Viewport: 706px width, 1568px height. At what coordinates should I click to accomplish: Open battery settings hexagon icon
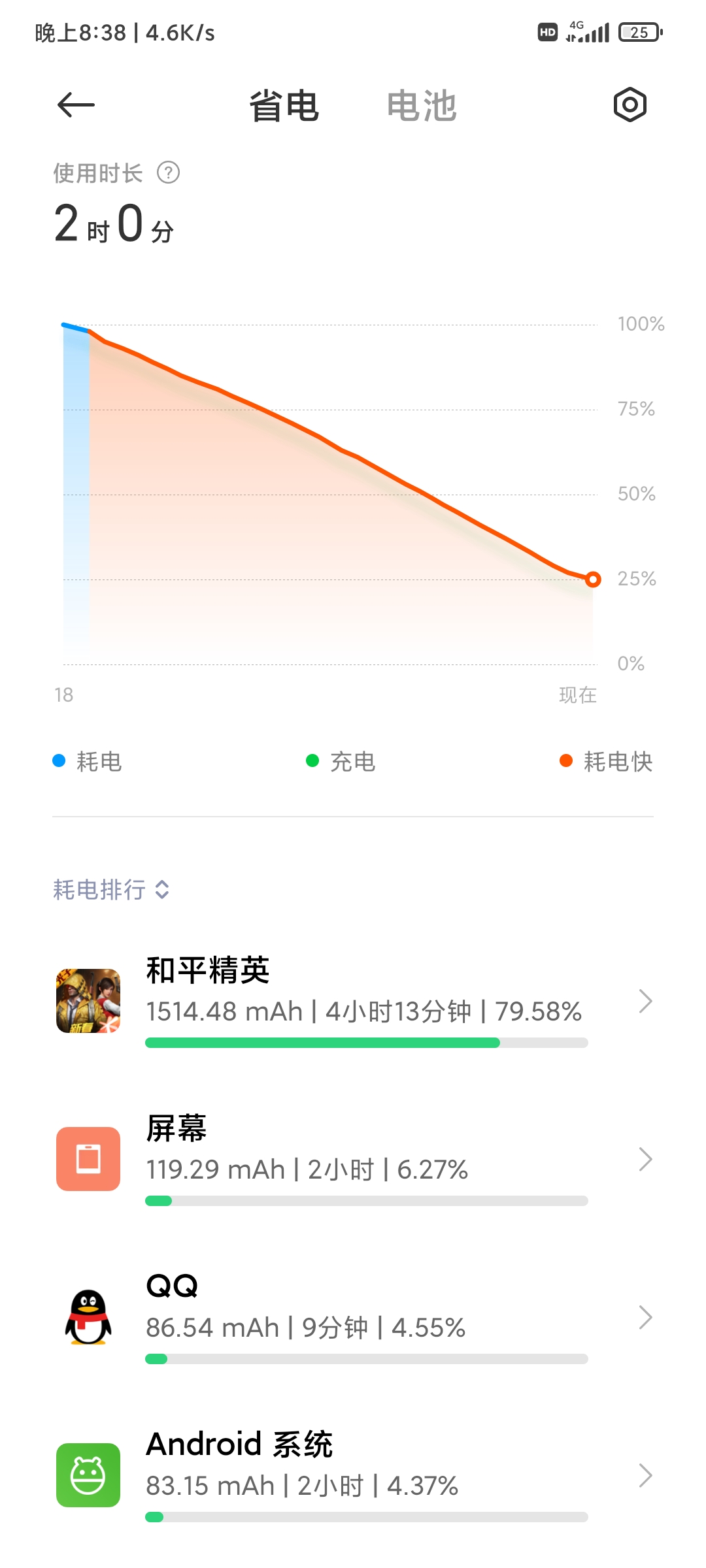(630, 105)
